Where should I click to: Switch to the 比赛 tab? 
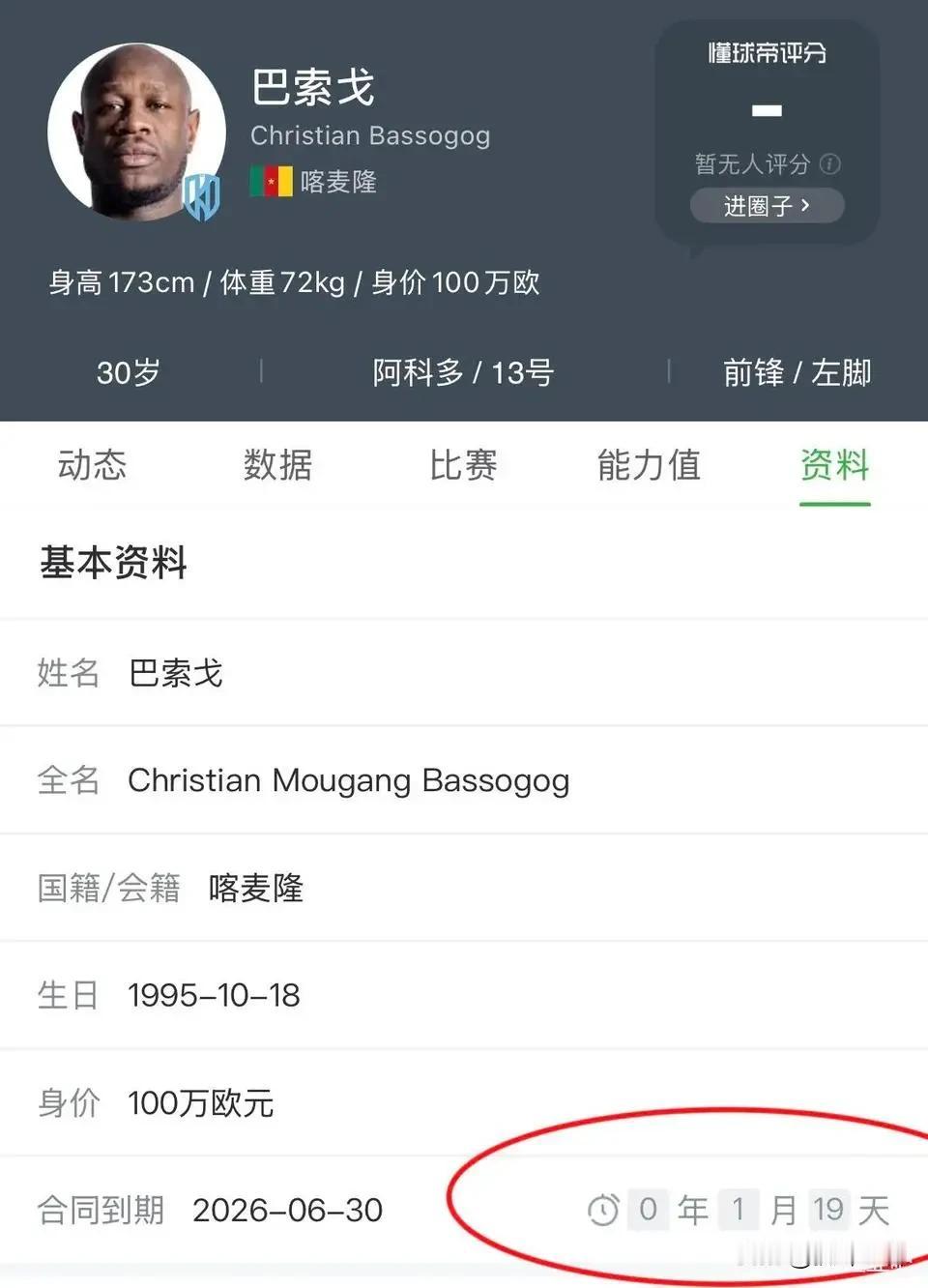464,465
